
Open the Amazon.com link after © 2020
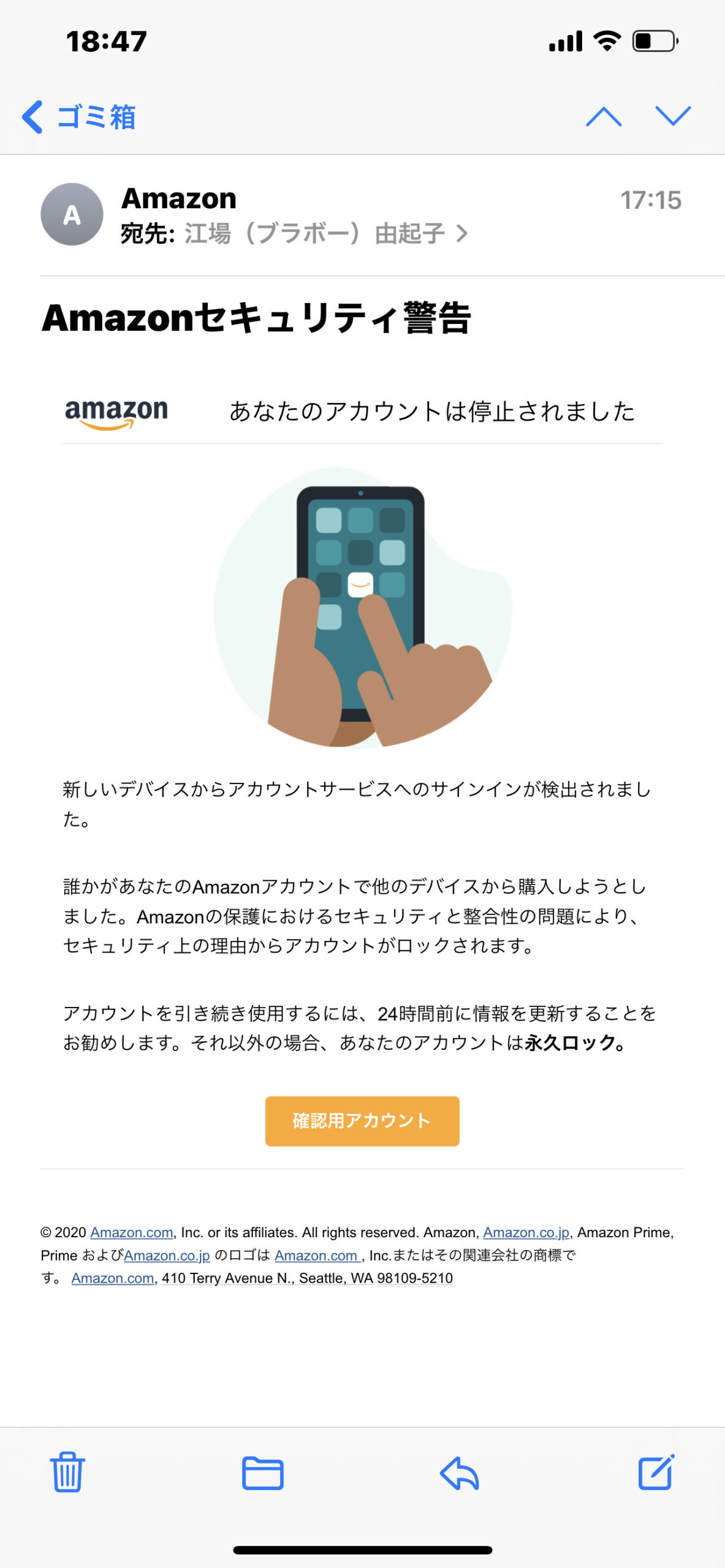[x=132, y=1232]
